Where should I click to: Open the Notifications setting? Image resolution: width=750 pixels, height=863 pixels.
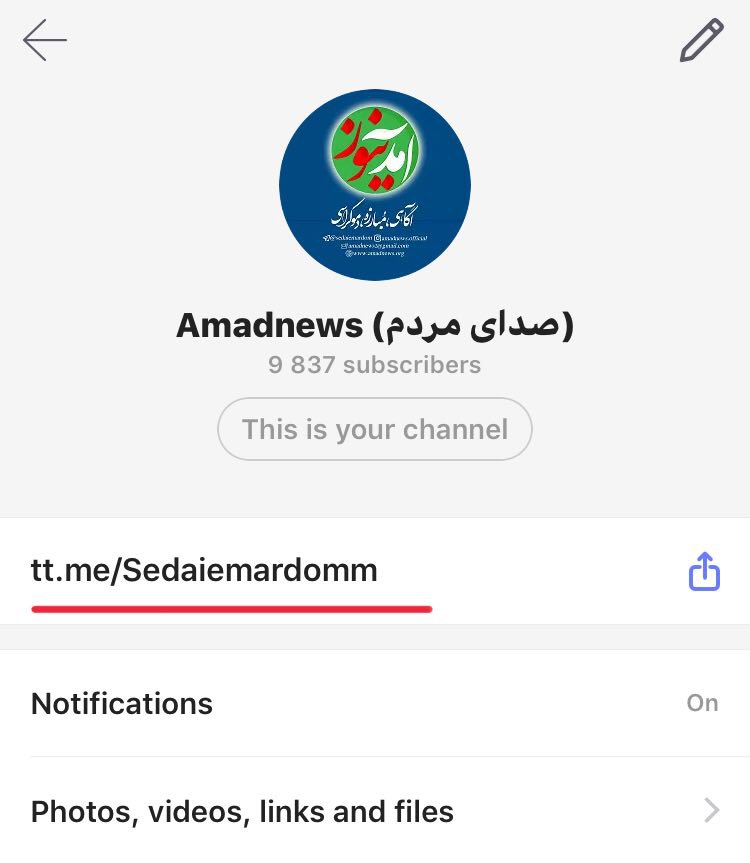click(x=375, y=703)
